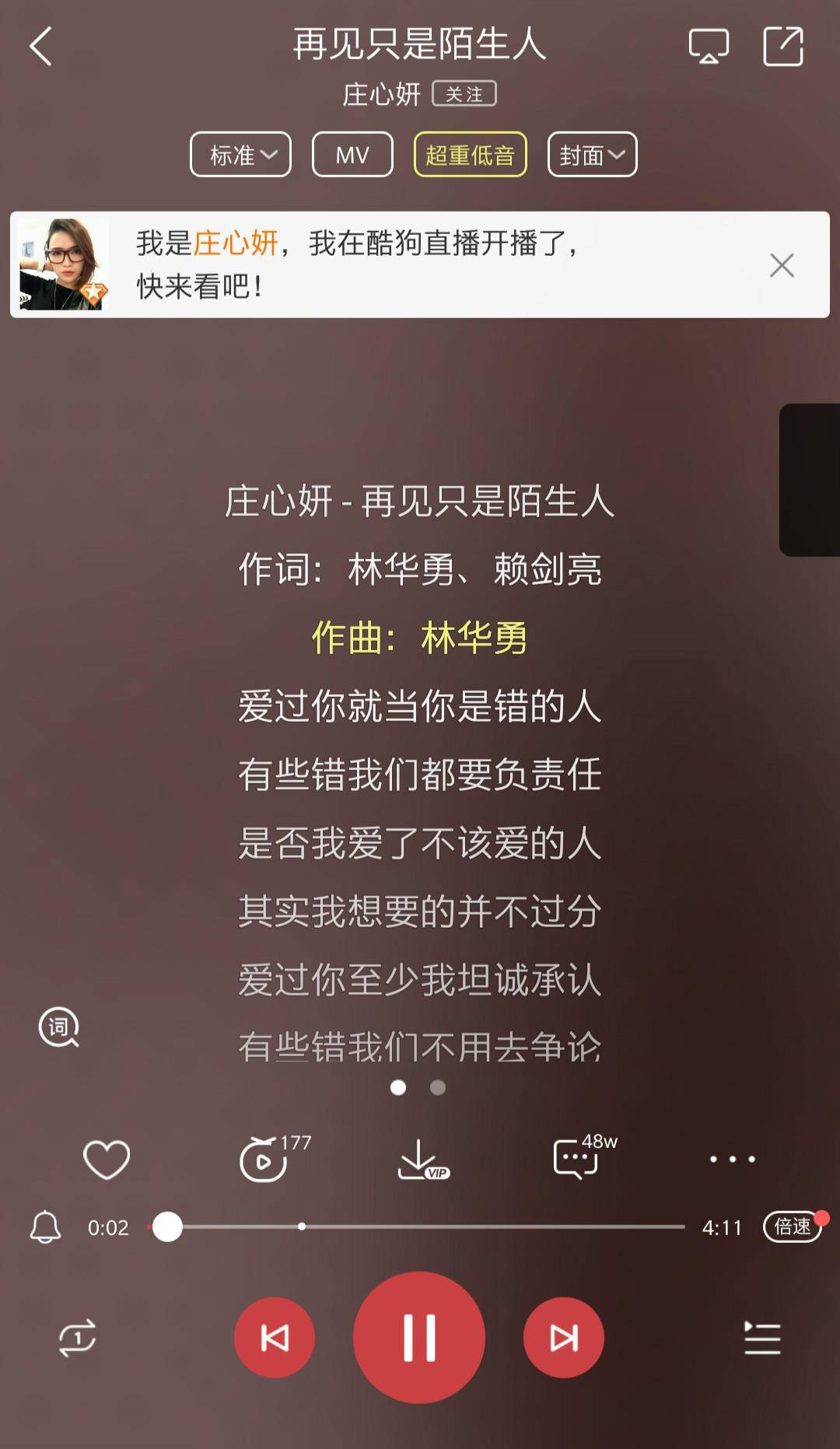Open the MV for this song
Viewport: 840px width, 1449px height.
pos(352,155)
